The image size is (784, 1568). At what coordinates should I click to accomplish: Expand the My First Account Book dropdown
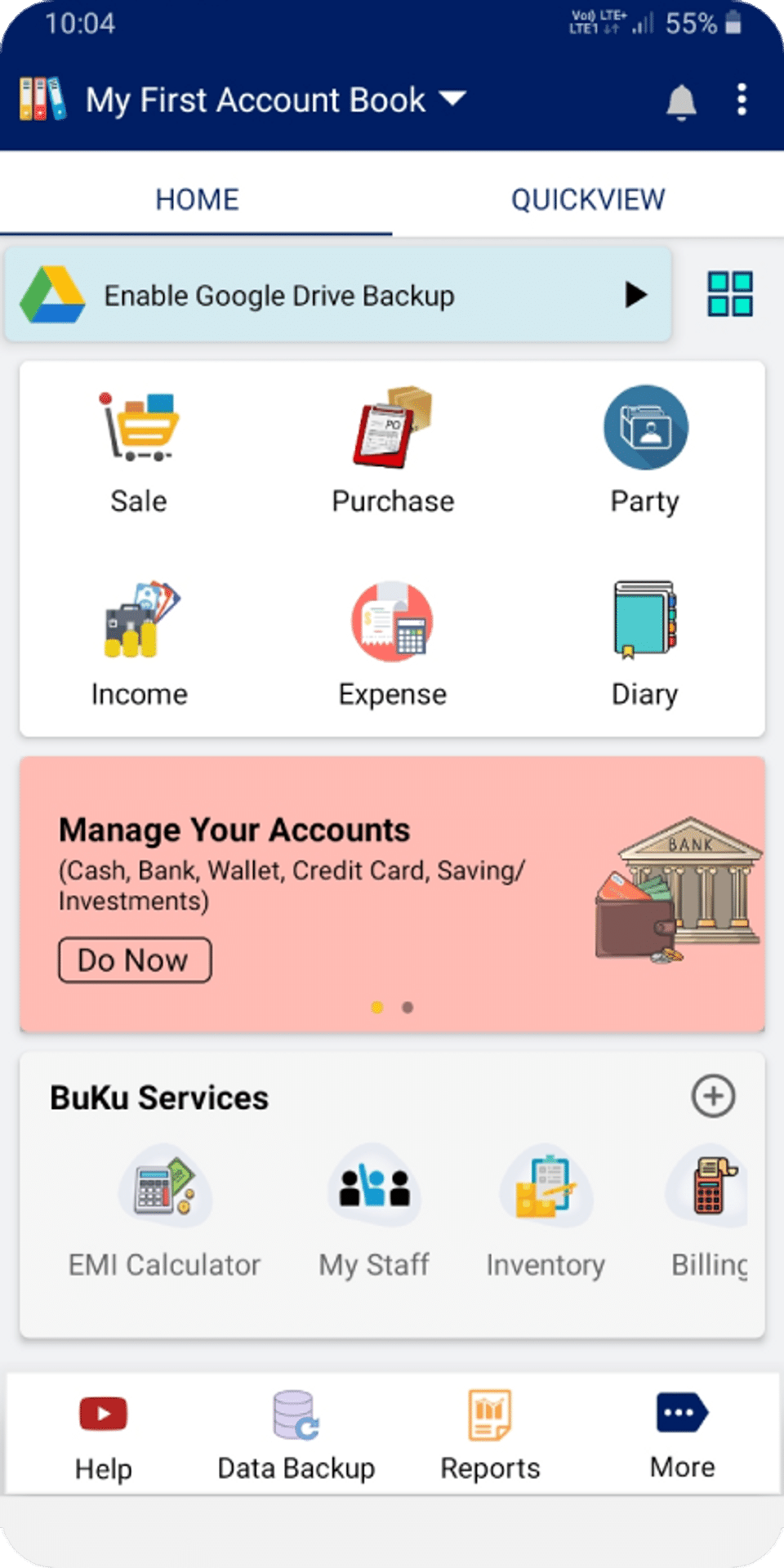click(452, 99)
